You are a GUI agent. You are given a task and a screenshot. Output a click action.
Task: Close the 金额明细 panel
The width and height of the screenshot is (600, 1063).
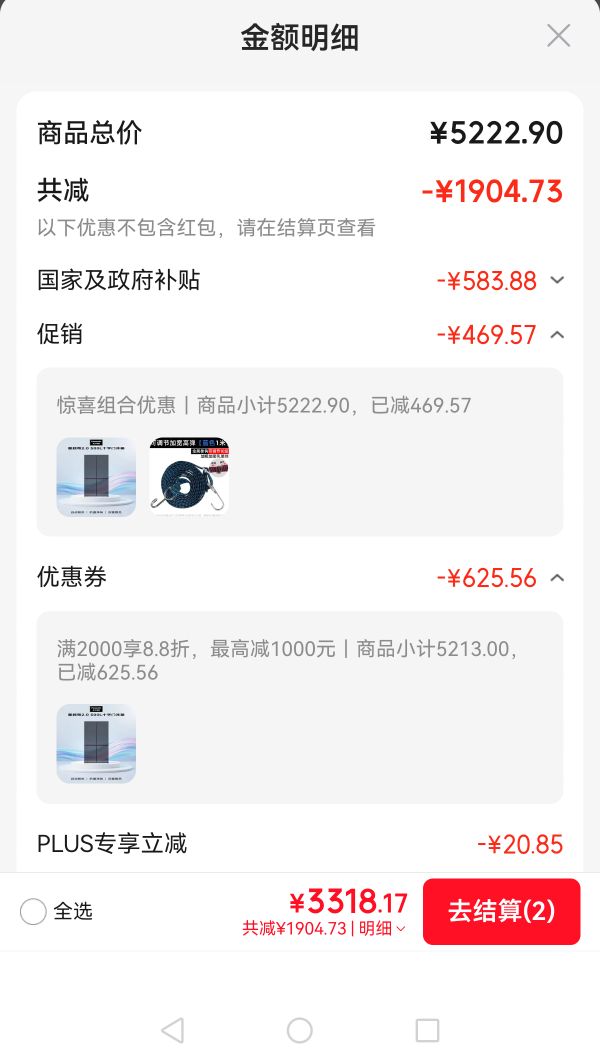click(x=558, y=36)
